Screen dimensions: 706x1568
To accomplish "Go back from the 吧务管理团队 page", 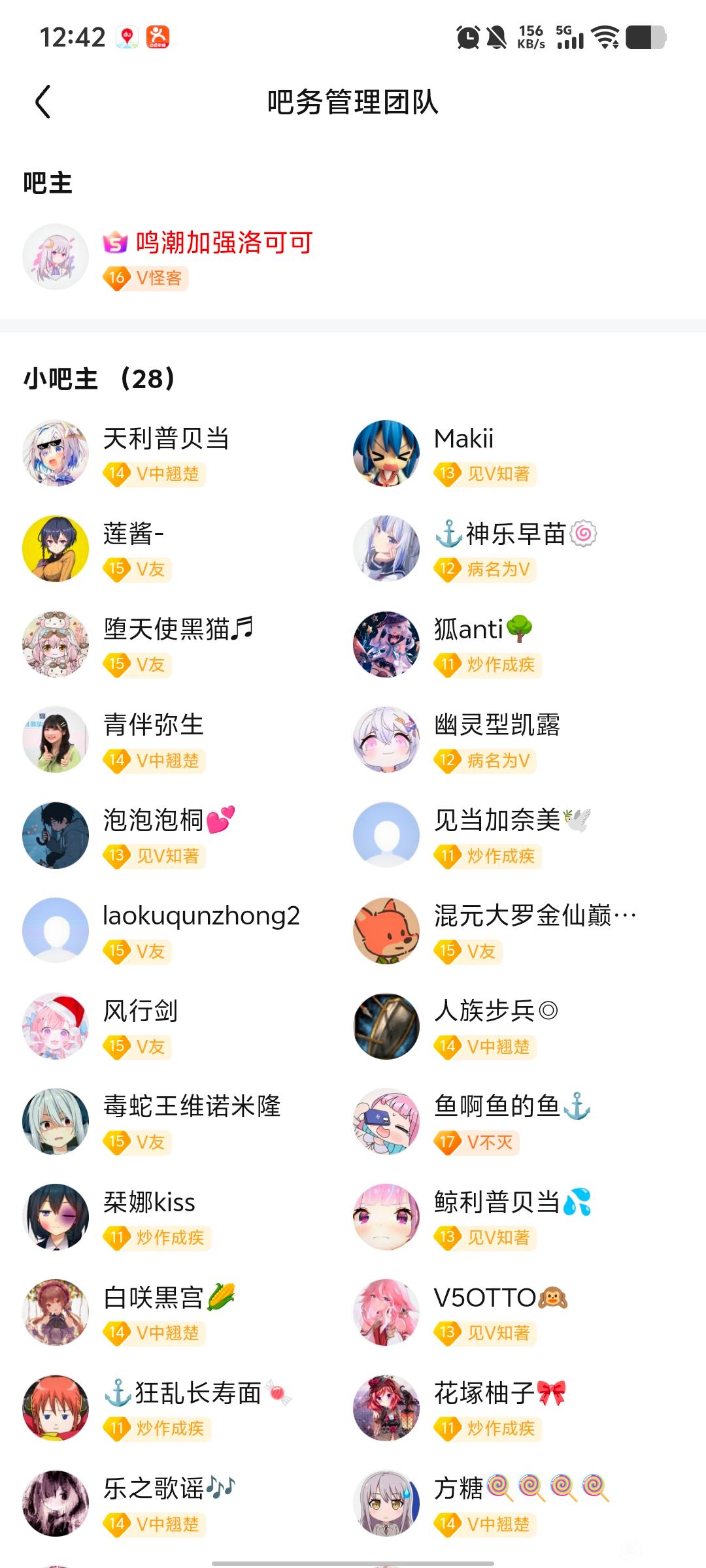I will pos(43,102).
